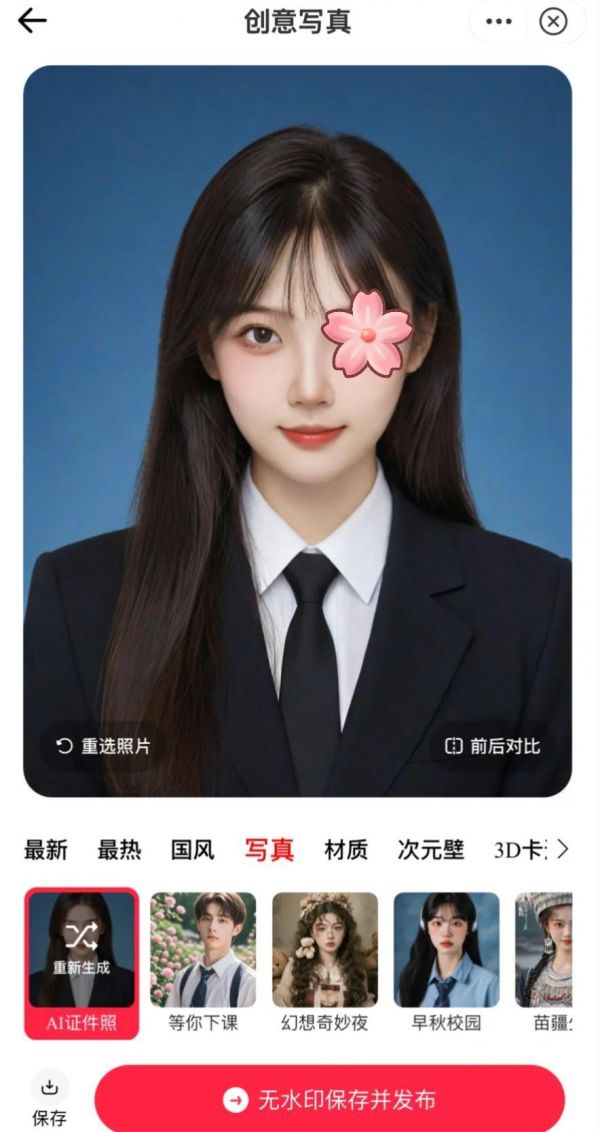Open the three-dot more options menu
This screenshot has height=1132, width=600.
click(x=499, y=22)
